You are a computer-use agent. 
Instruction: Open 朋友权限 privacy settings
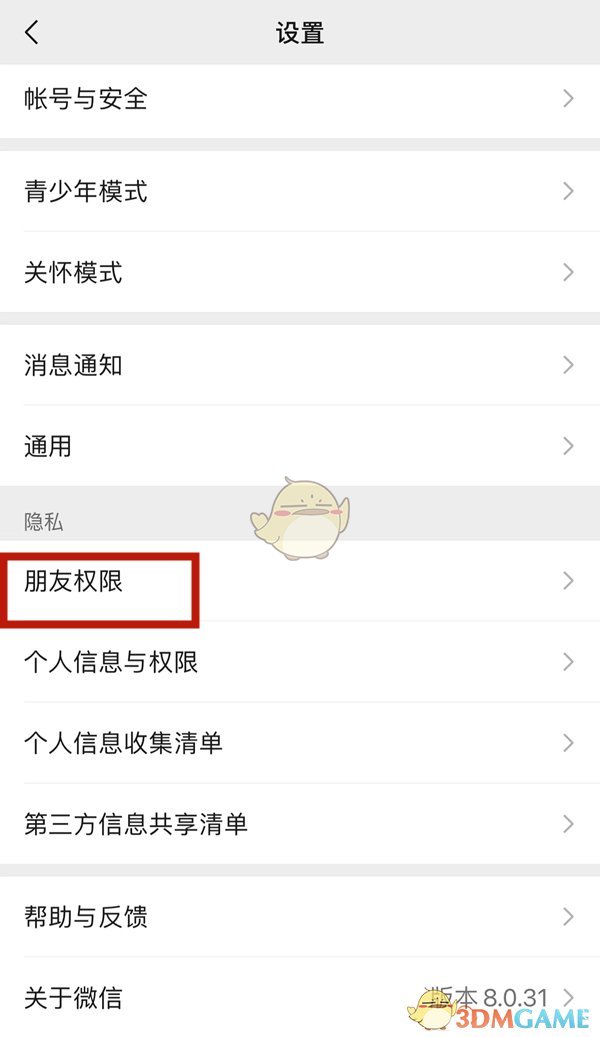coord(300,581)
